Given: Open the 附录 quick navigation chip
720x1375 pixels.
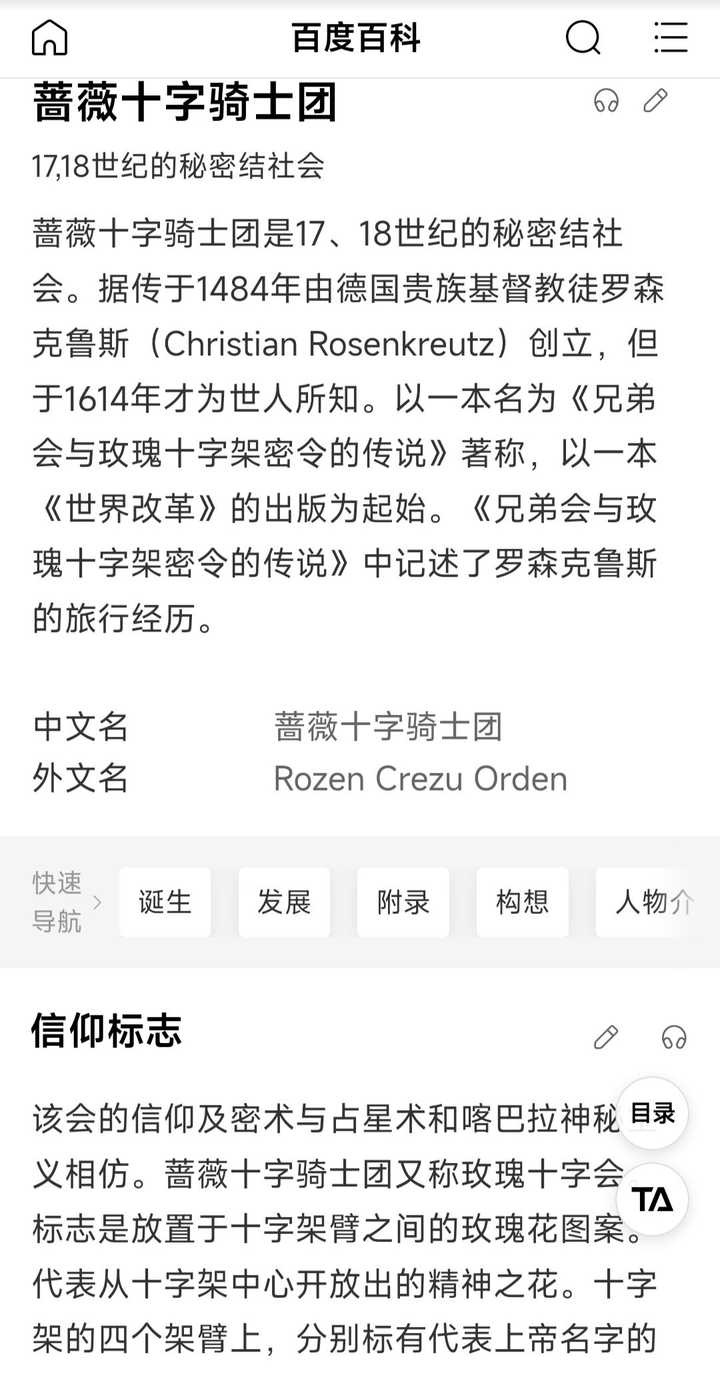Looking at the screenshot, I should tap(402, 902).
